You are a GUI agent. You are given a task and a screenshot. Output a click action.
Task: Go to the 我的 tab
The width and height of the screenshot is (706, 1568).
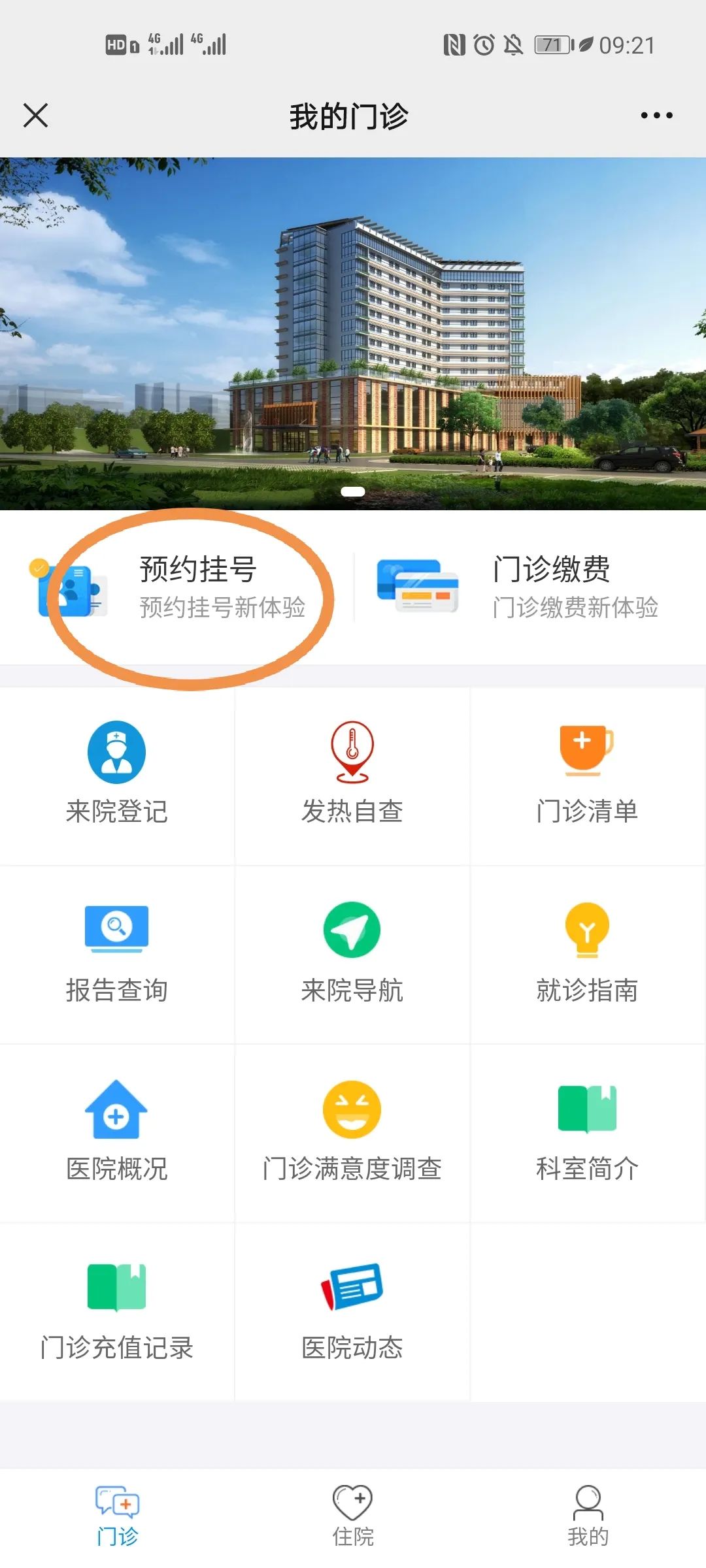click(588, 1516)
